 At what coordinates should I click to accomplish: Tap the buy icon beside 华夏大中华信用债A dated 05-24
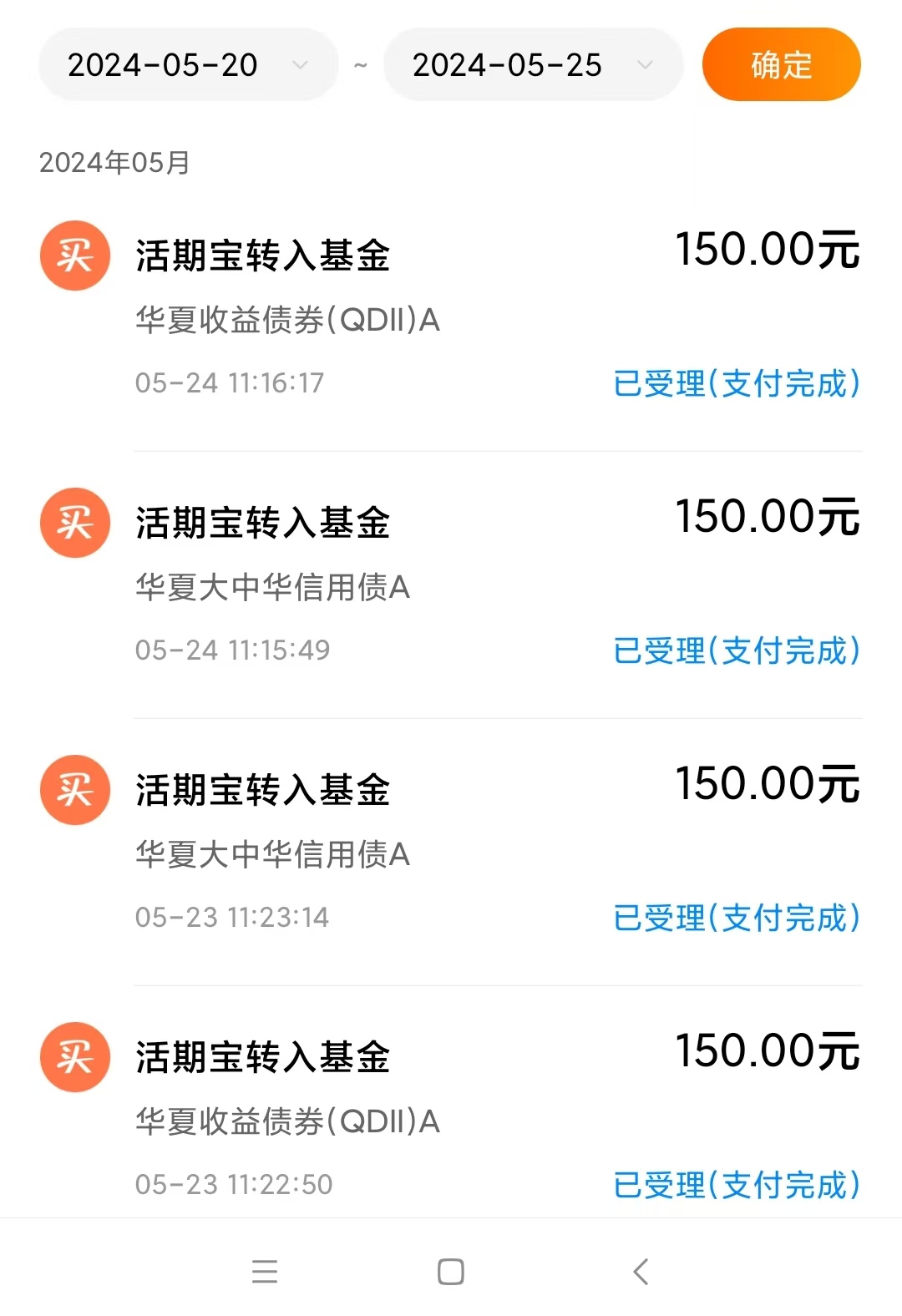[73, 523]
